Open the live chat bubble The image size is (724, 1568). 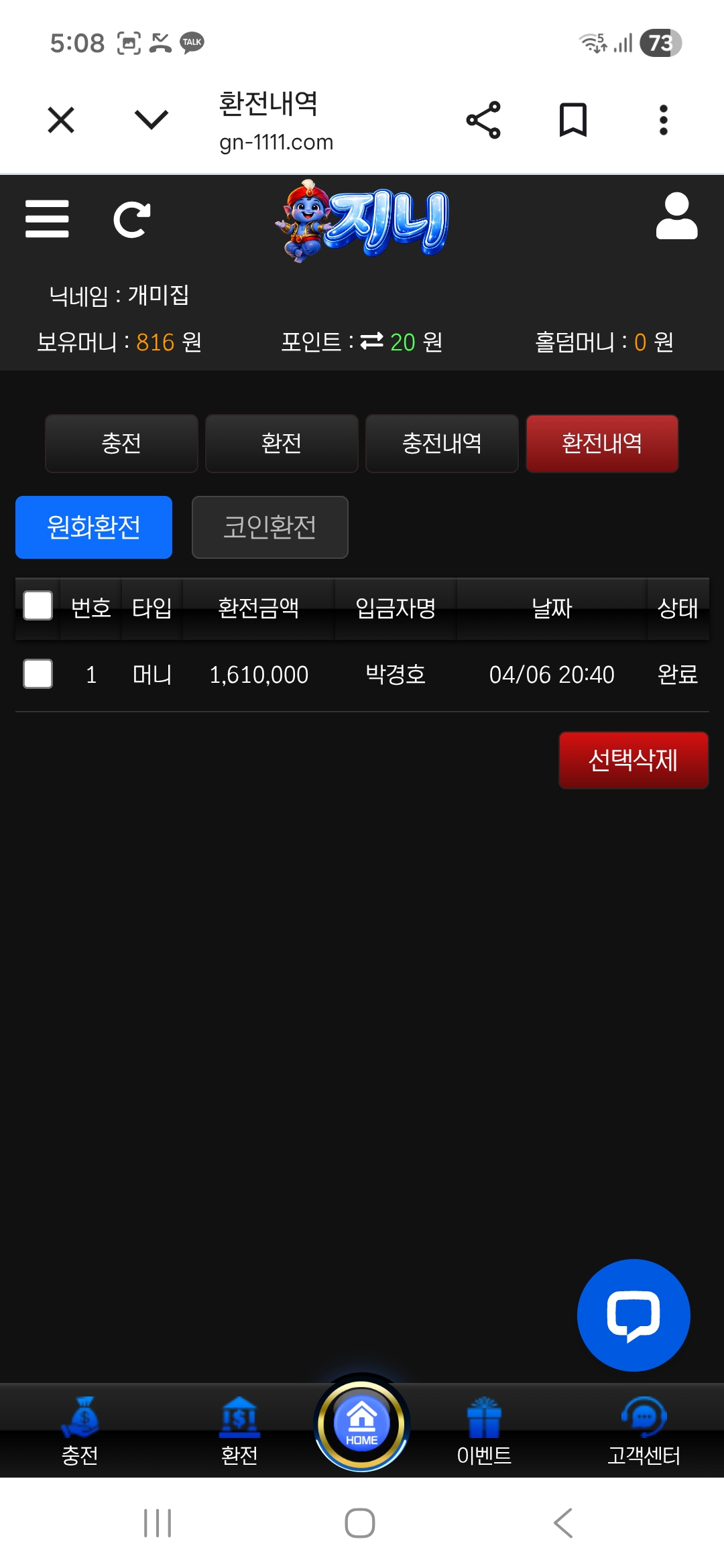pos(633,1315)
